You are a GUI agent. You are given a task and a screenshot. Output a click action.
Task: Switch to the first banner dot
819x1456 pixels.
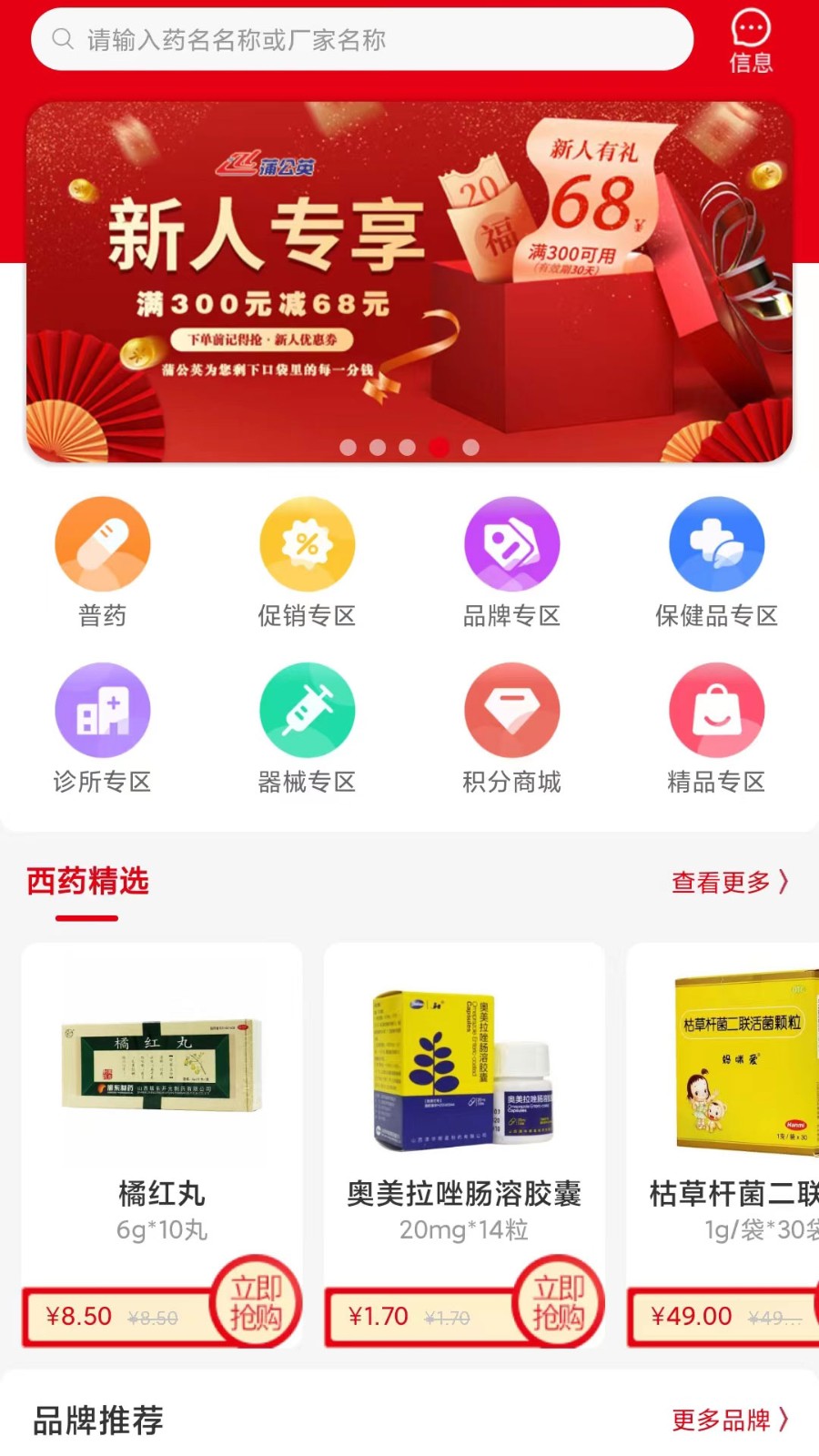pos(347,447)
